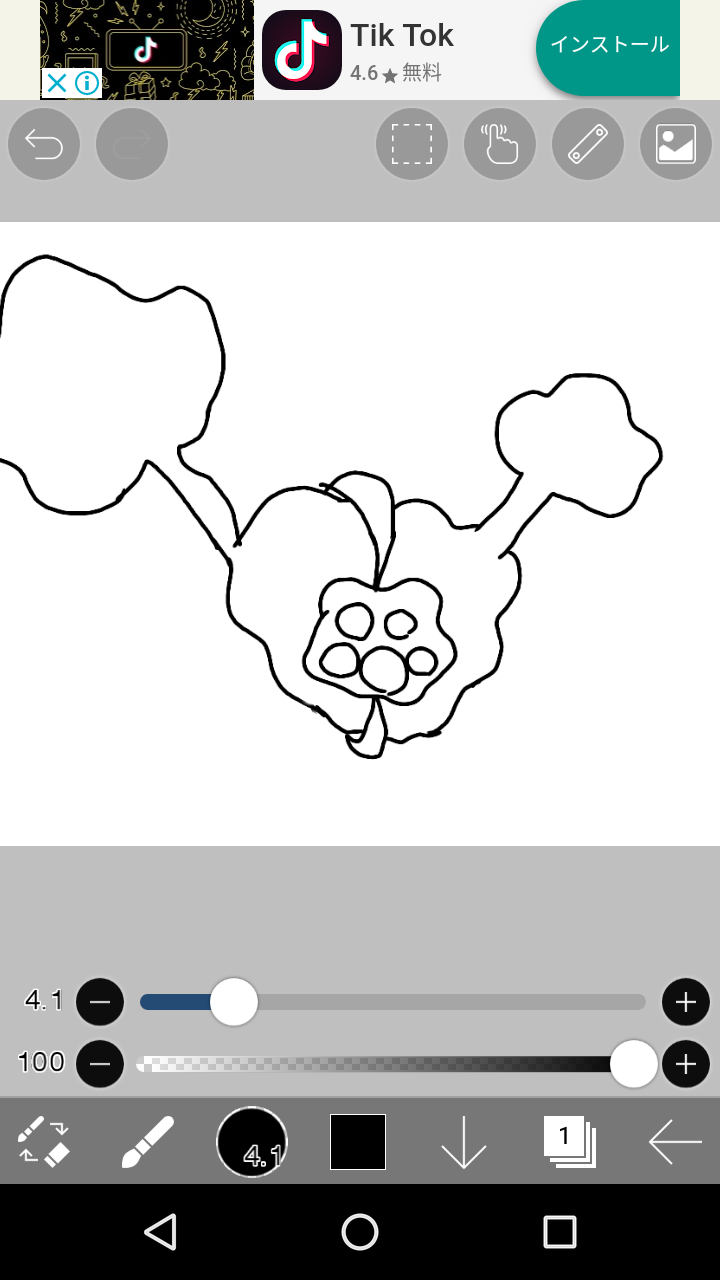
Task: Open brush settings circle 4.1
Action: [x=252, y=1142]
